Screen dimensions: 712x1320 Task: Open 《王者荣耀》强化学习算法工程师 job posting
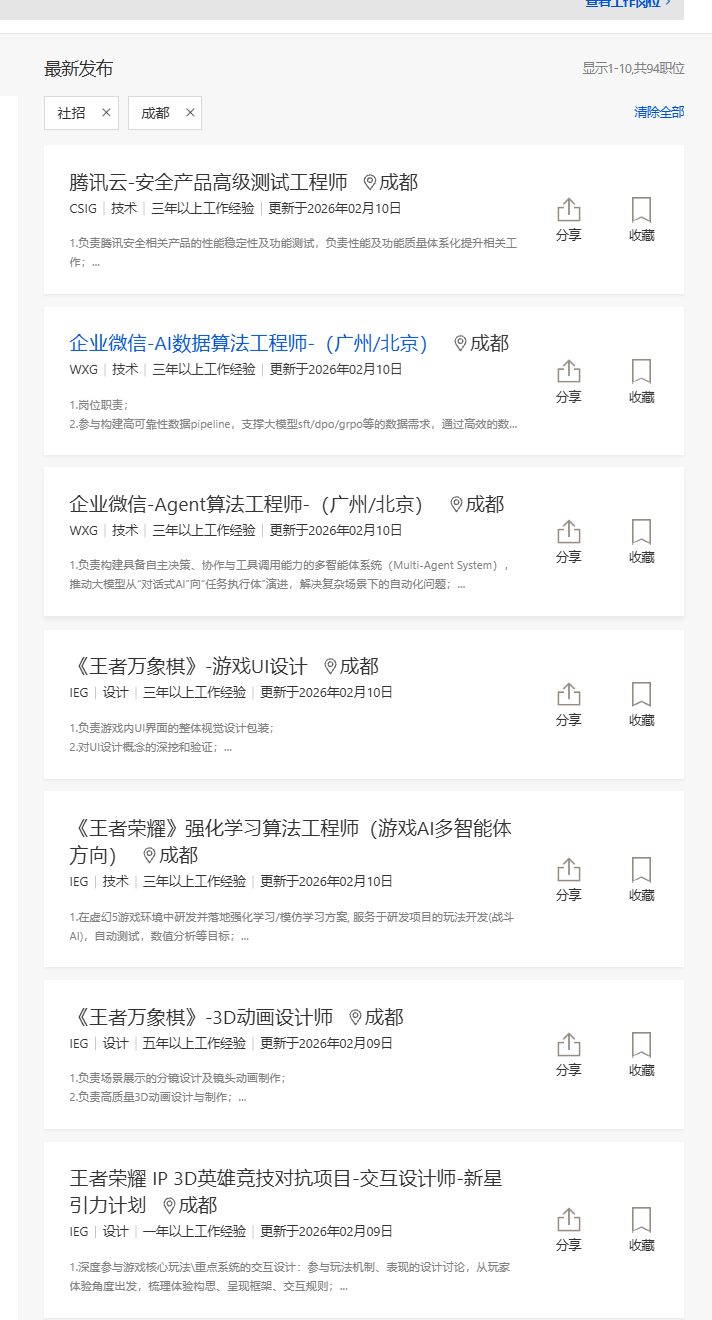tap(290, 828)
